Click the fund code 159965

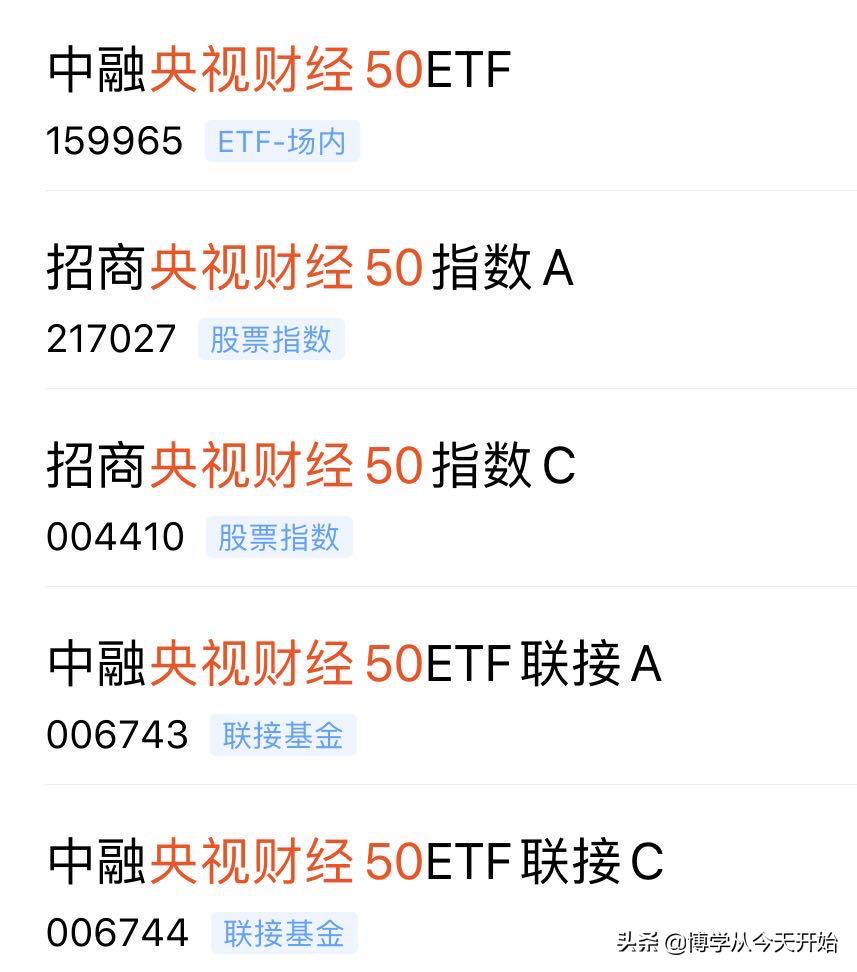(x=113, y=142)
